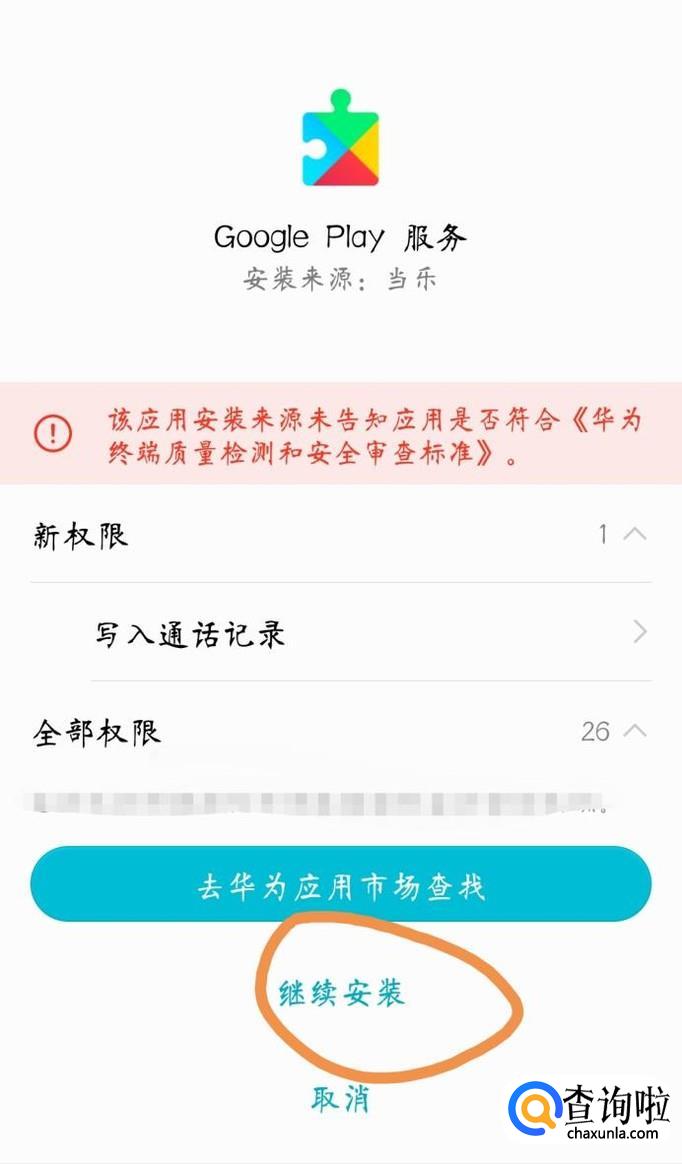Tap 继续安装 to continue installing

[341, 993]
